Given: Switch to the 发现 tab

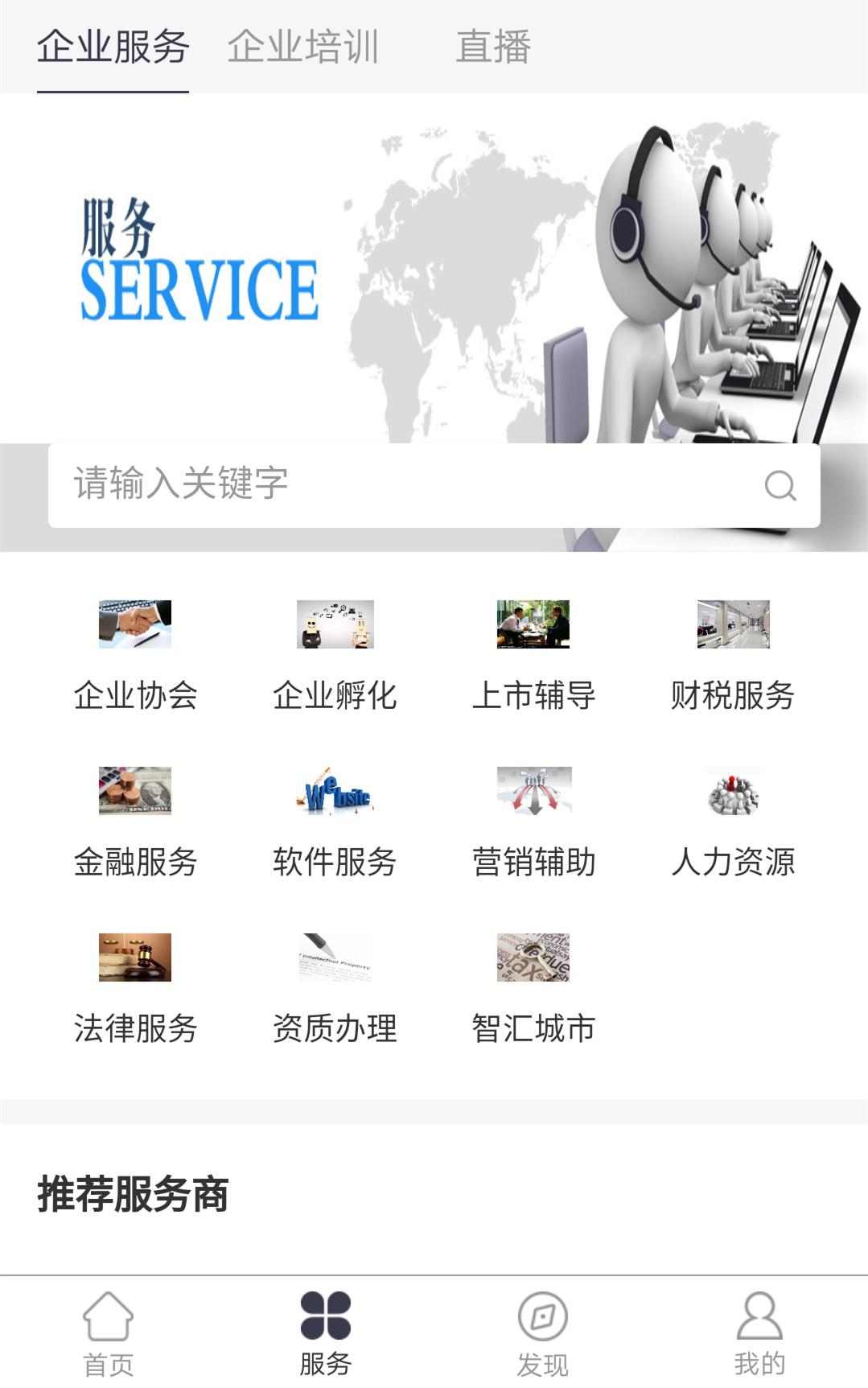Looking at the screenshot, I should 542,1332.
